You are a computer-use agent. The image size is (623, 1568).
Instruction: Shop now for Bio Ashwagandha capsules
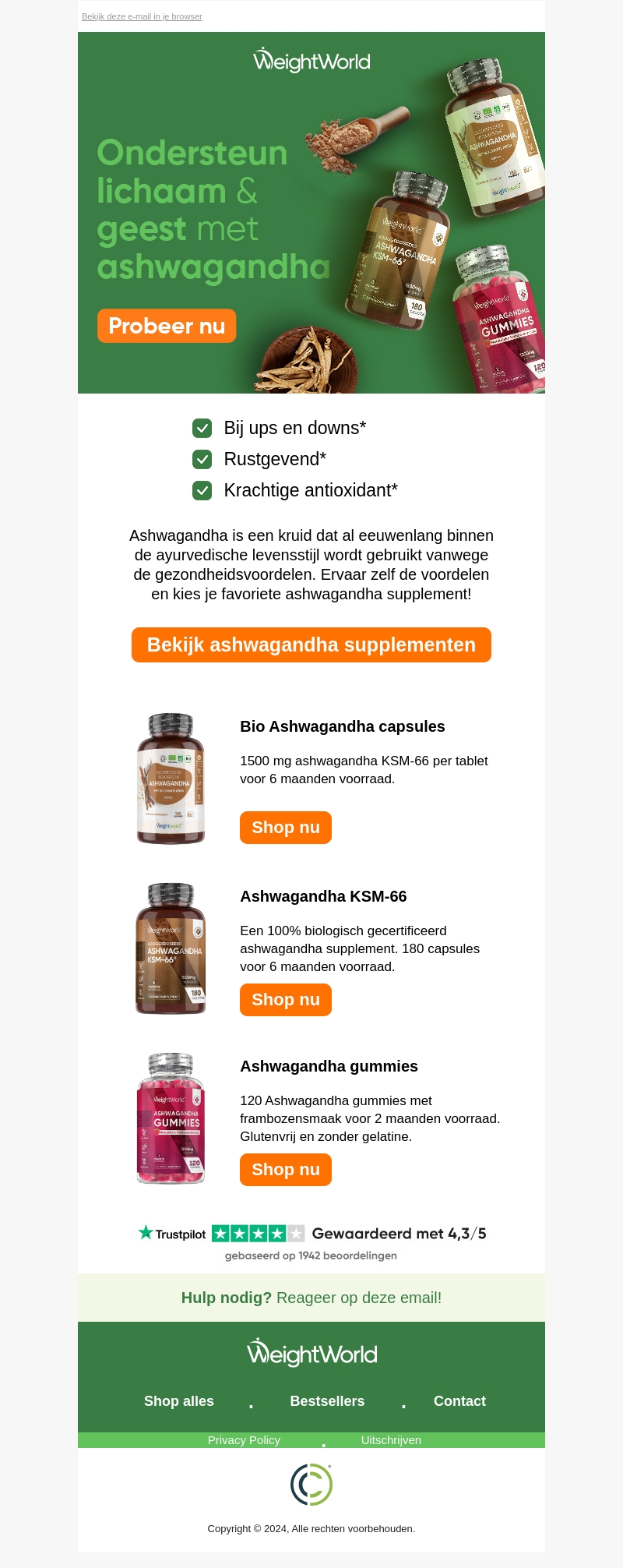[286, 828]
